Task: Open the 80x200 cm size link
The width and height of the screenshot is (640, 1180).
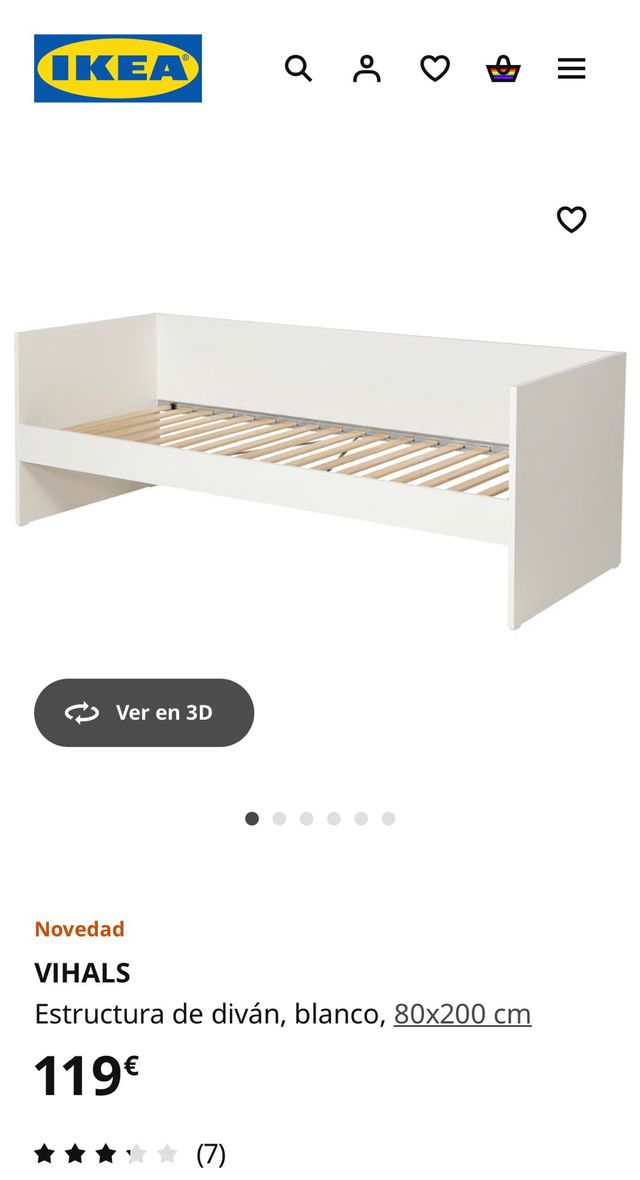Action: pyautogui.click(x=462, y=1014)
